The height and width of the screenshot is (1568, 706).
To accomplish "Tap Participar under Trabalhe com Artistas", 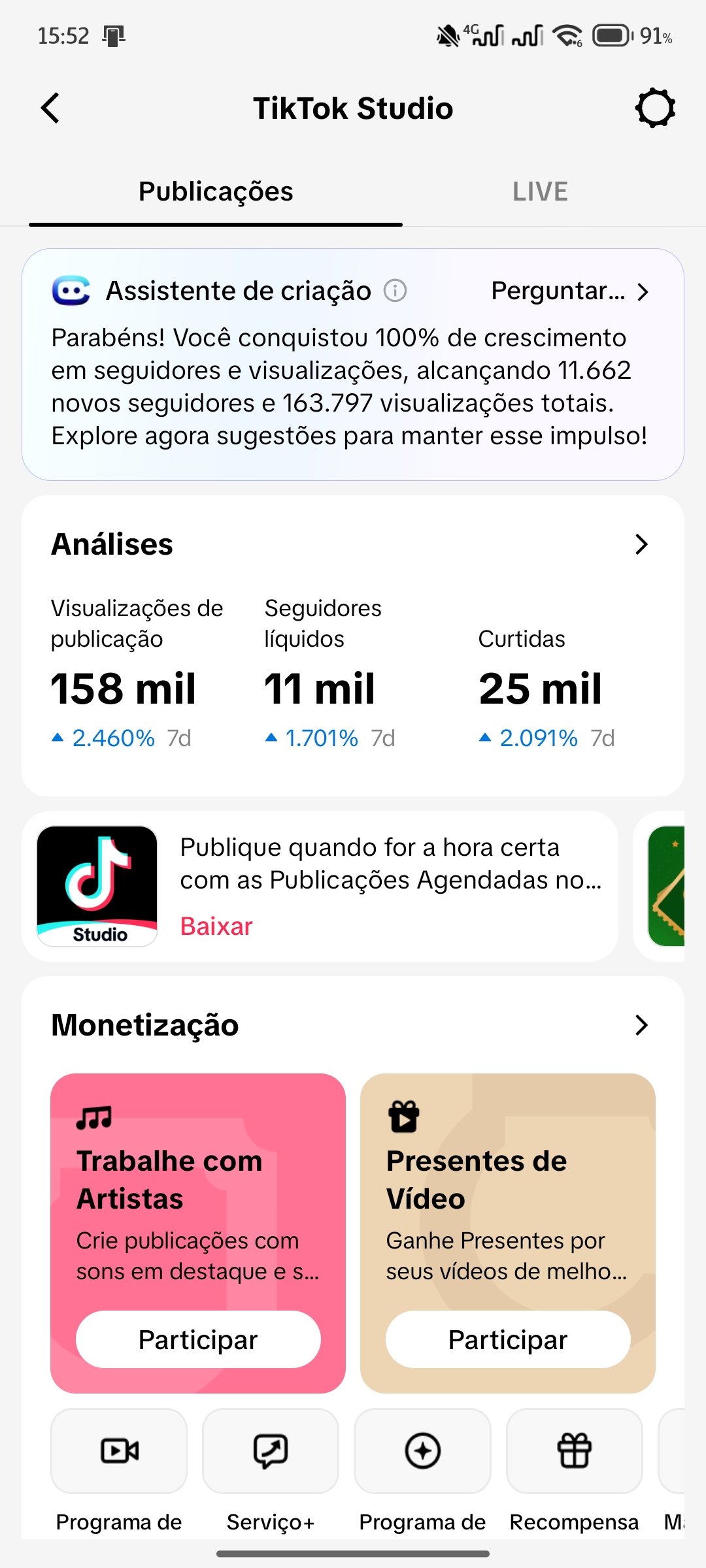I will click(198, 1340).
